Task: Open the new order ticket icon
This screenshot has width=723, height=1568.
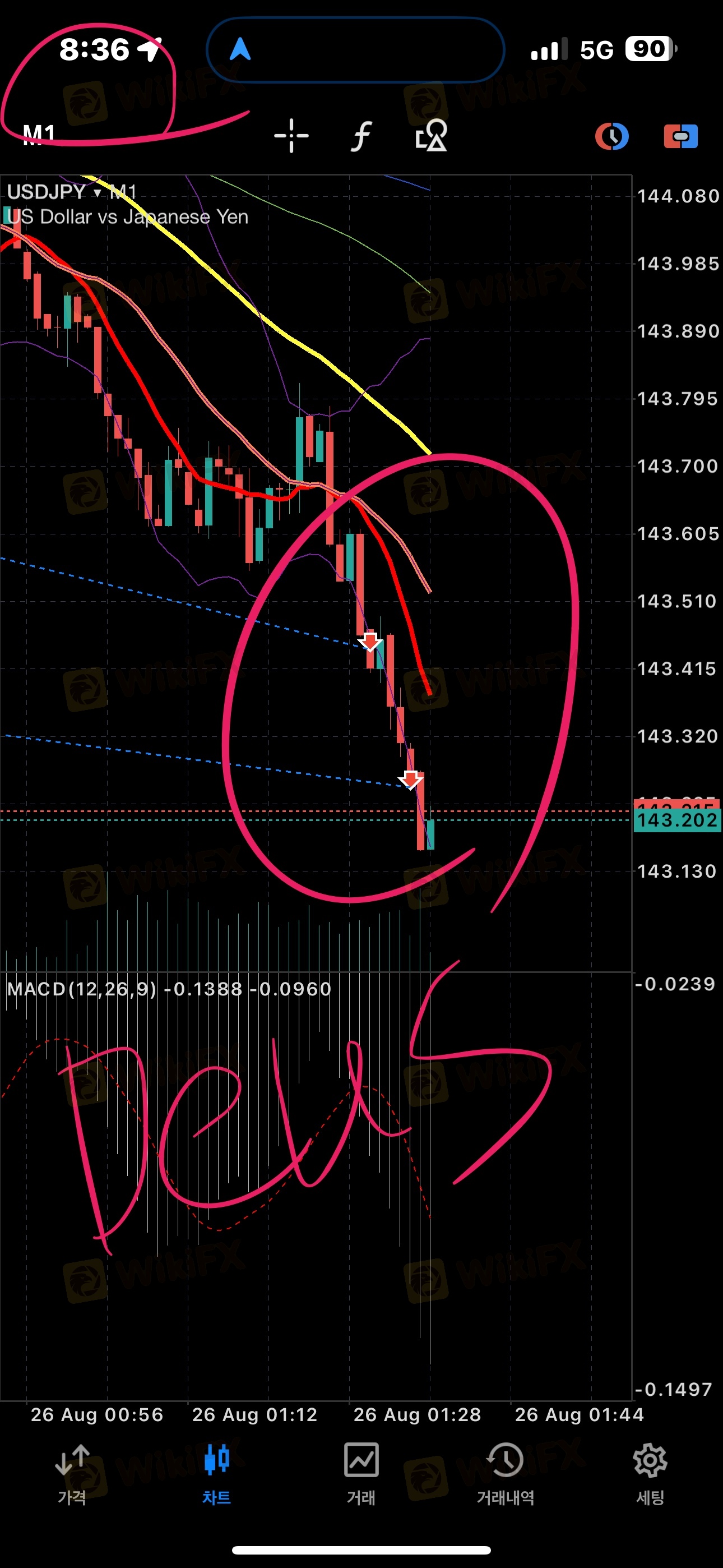Action: [680, 136]
